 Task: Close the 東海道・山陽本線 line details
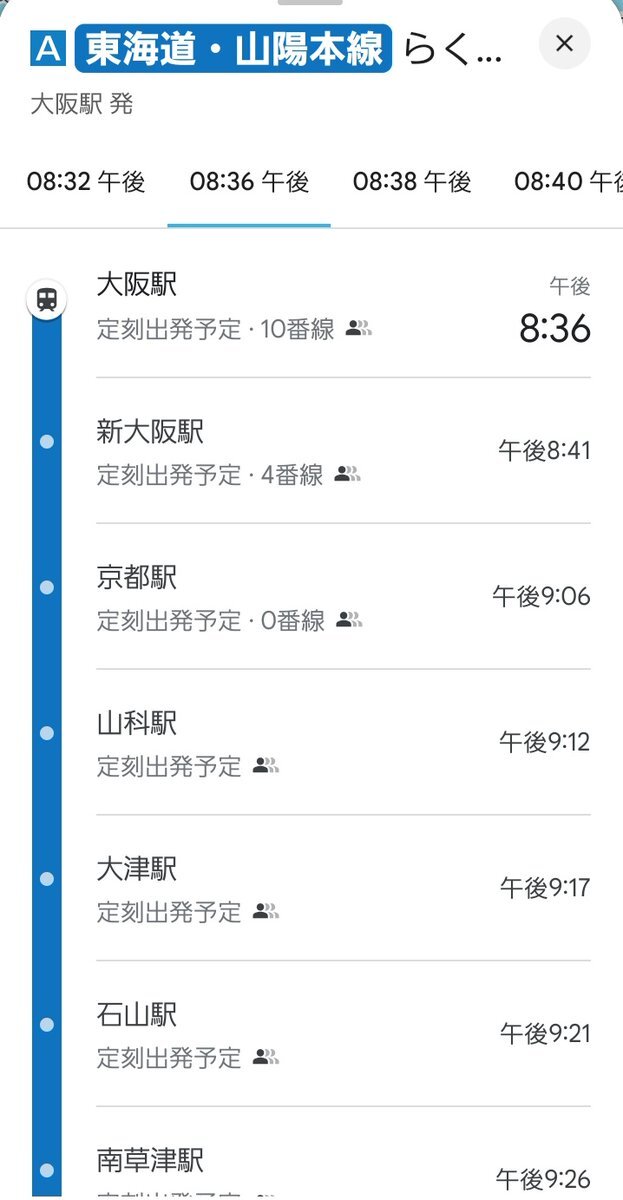tap(564, 44)
